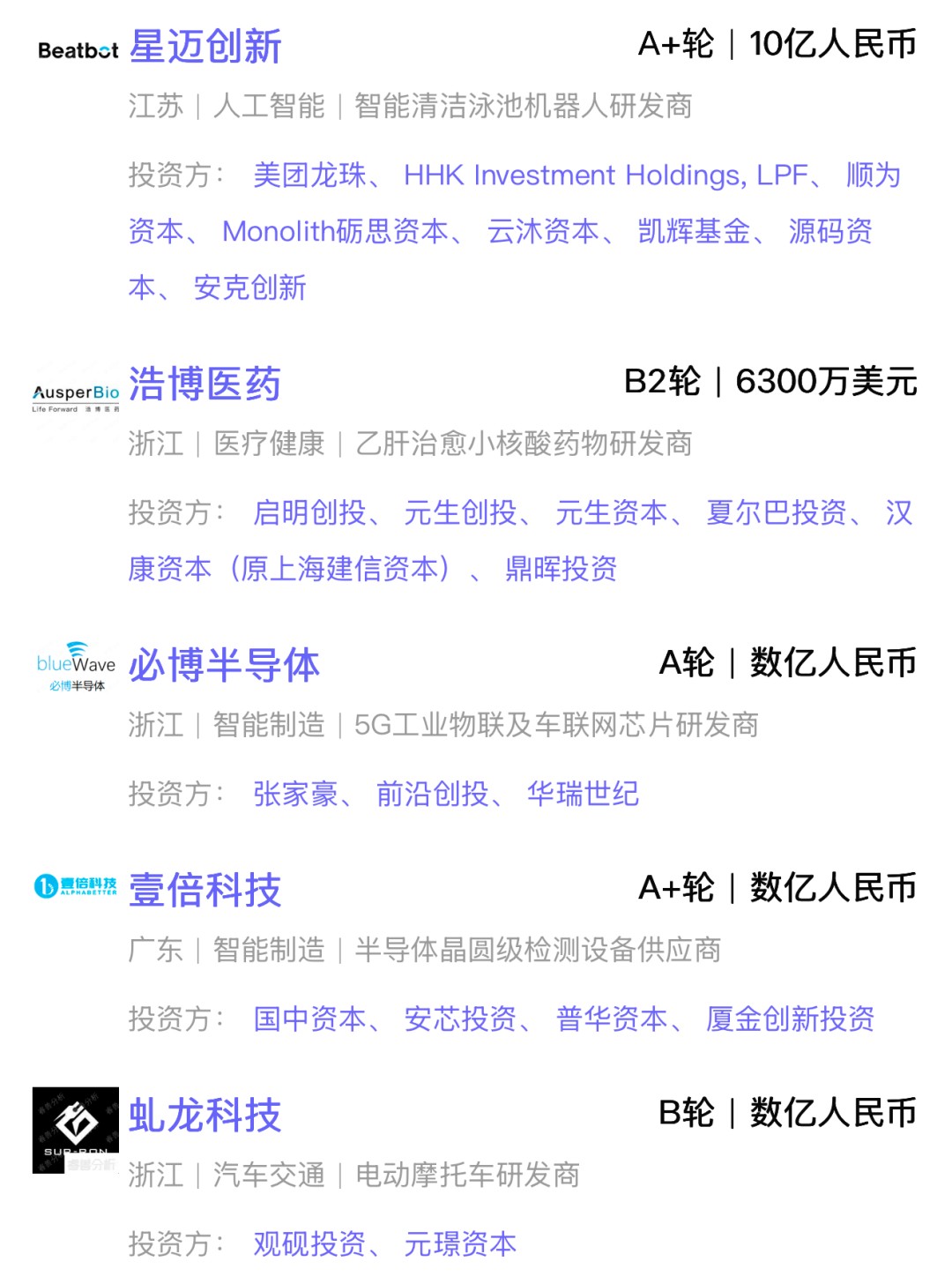Open investor HHK Investment Holdings, LPF
Viewport: 952px width, 1284px height.
tap(606, 175)
